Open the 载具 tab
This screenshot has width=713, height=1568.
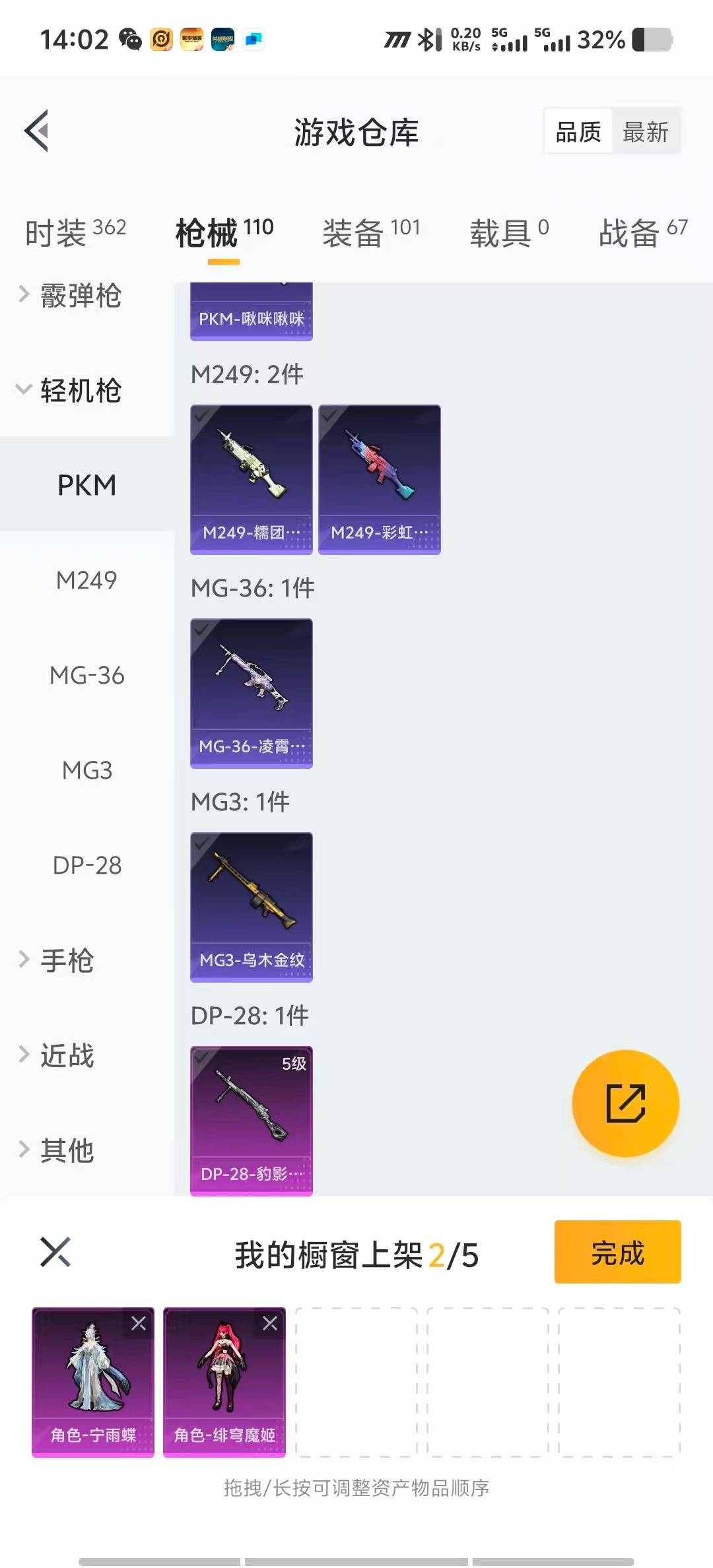[x=508, y=232]
